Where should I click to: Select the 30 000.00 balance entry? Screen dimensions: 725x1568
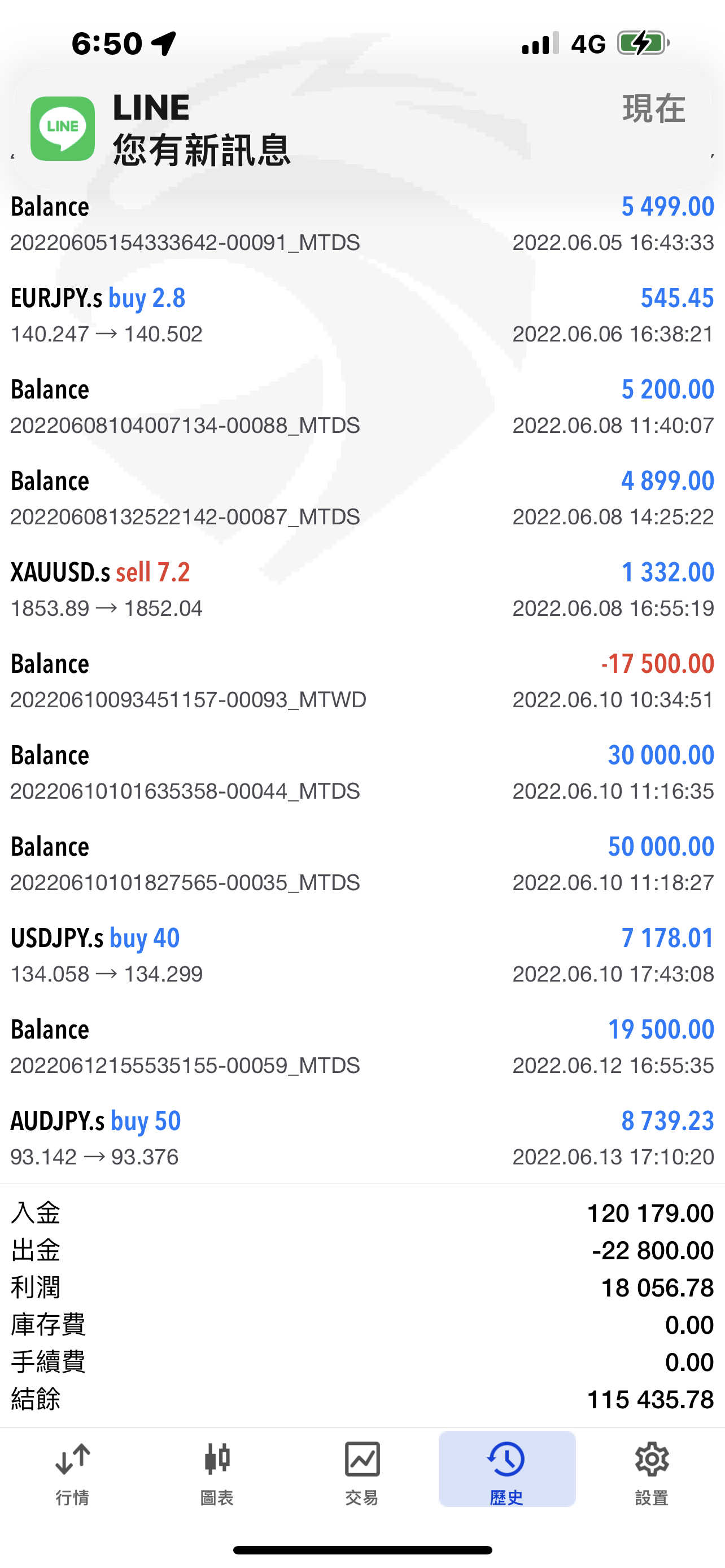pyautogui.click(x=362, y=773)
